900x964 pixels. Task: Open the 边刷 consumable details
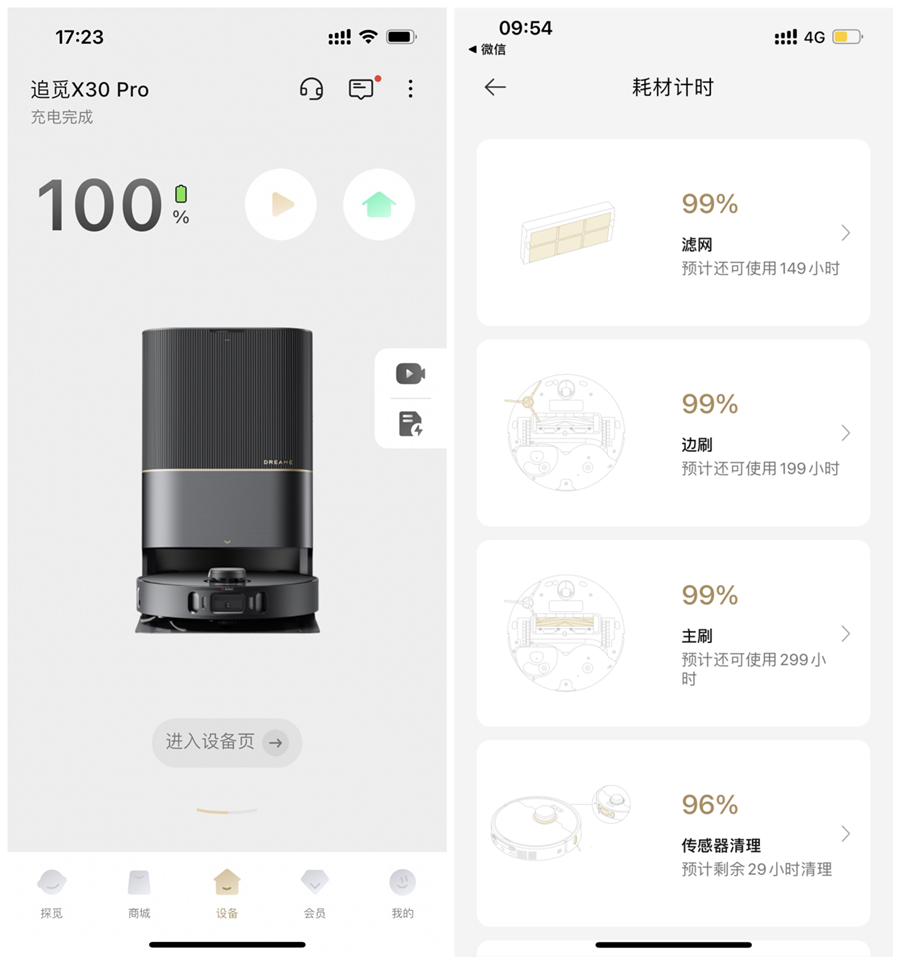coord(673,432)
